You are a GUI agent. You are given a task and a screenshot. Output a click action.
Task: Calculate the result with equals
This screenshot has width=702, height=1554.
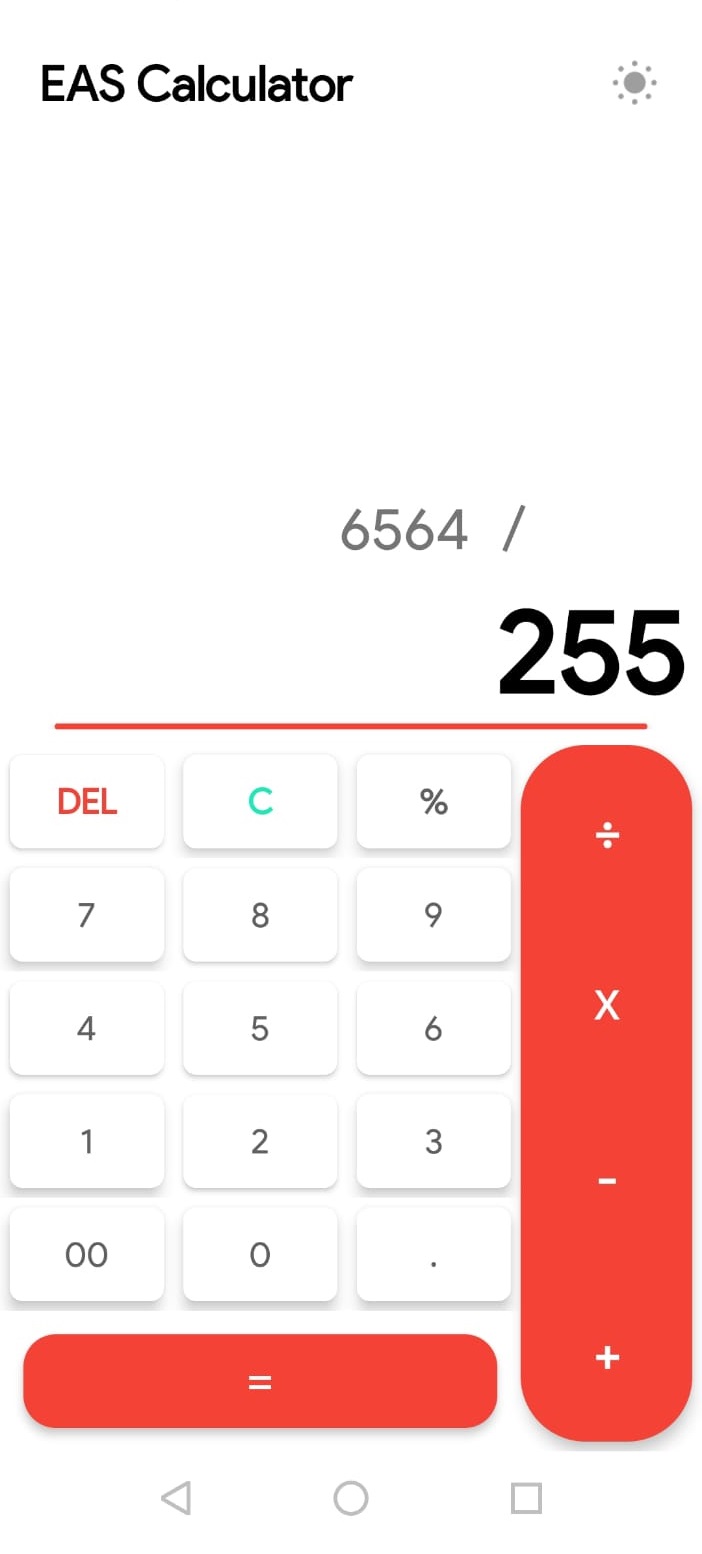coord(260,1381)
